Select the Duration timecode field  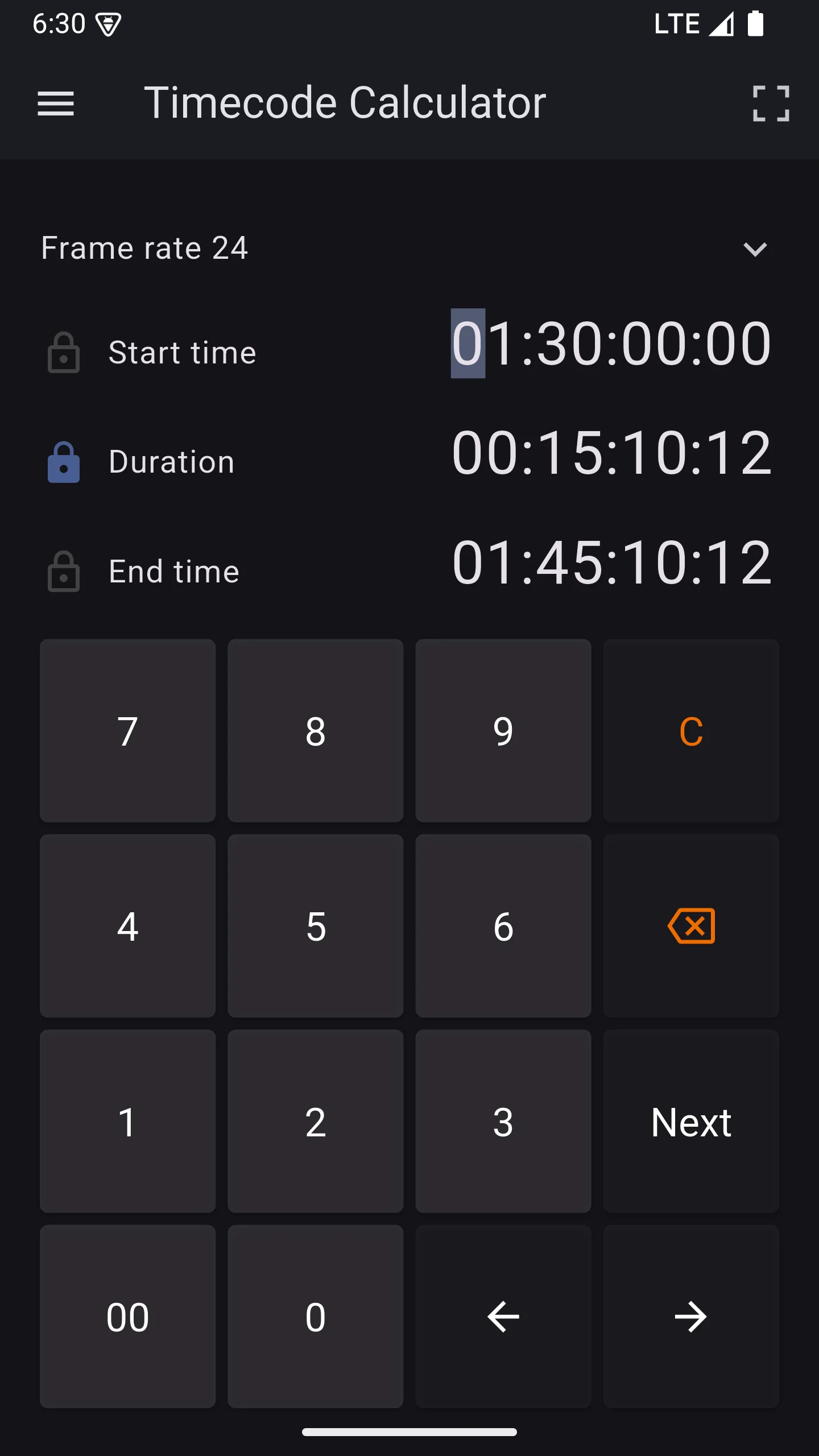(x=611, y=453)
